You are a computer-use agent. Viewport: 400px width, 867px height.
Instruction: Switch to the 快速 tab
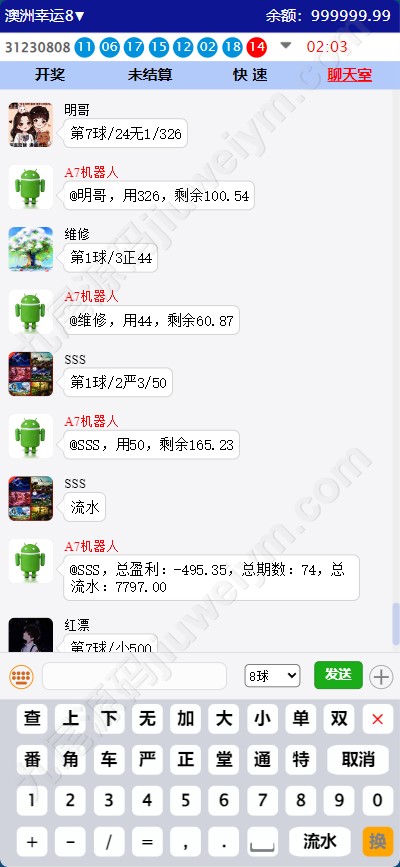coord(250,75)
